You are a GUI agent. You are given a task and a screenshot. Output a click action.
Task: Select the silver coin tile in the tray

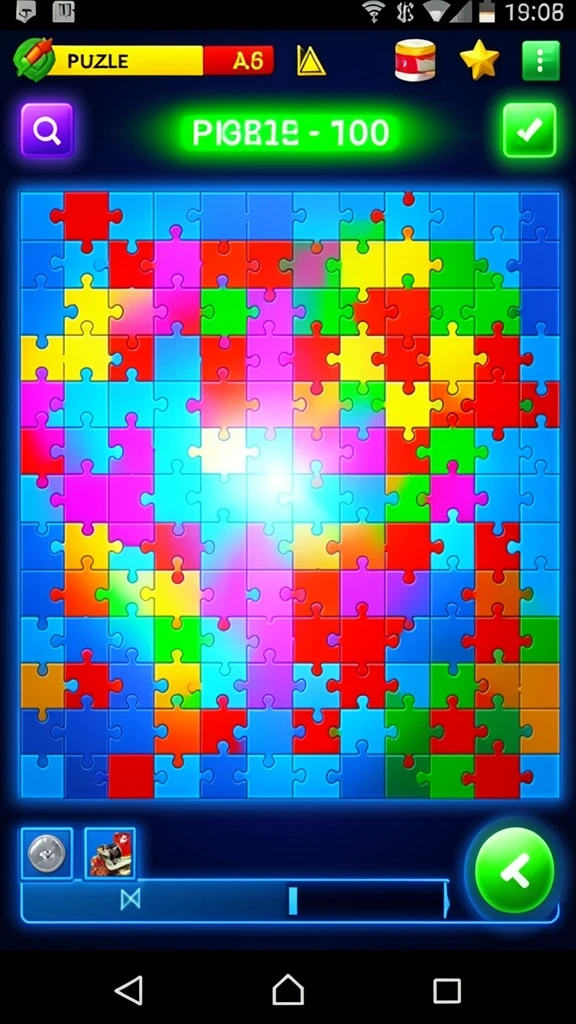point(46,854)
